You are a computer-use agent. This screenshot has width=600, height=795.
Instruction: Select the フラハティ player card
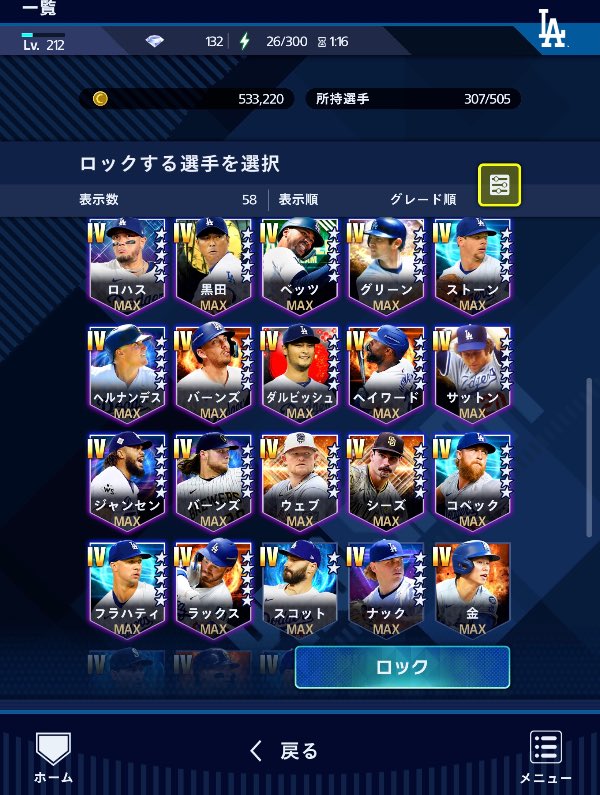(x=127, y=588)
